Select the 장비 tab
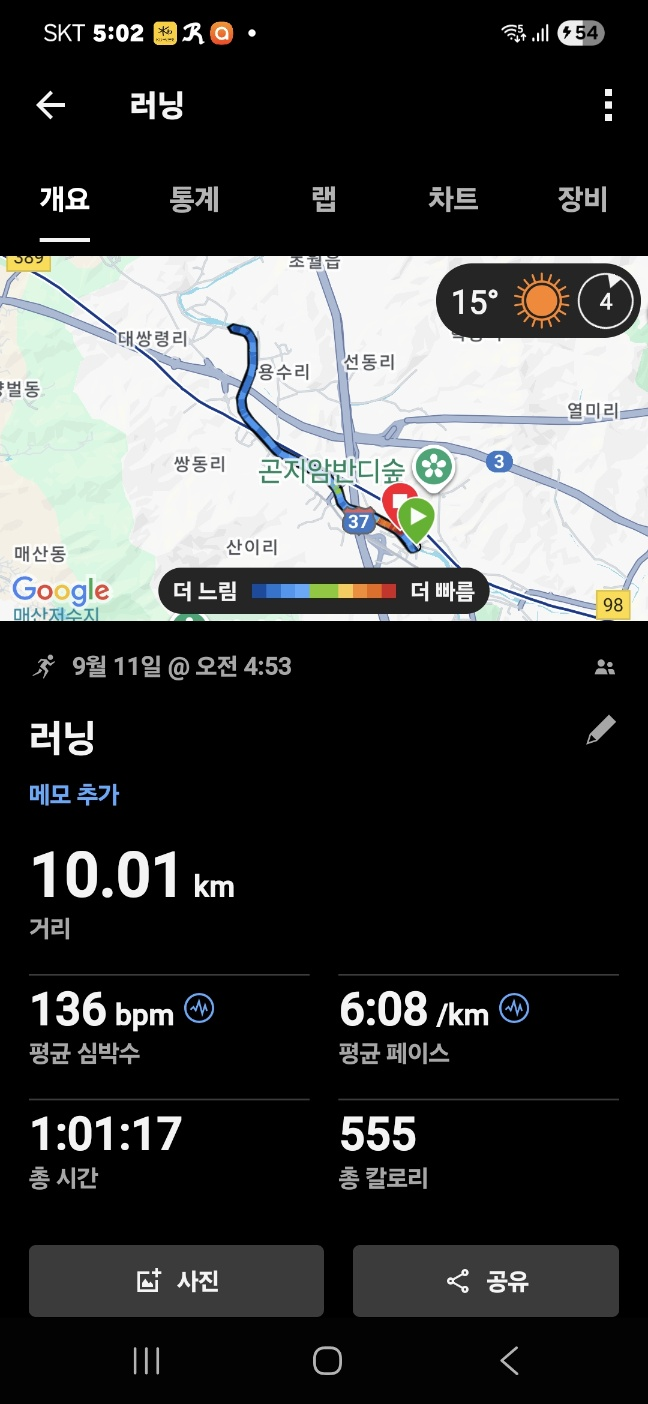Image resolution: width=648 pixels, height=1404 pixels. click(x=582, y=198)
